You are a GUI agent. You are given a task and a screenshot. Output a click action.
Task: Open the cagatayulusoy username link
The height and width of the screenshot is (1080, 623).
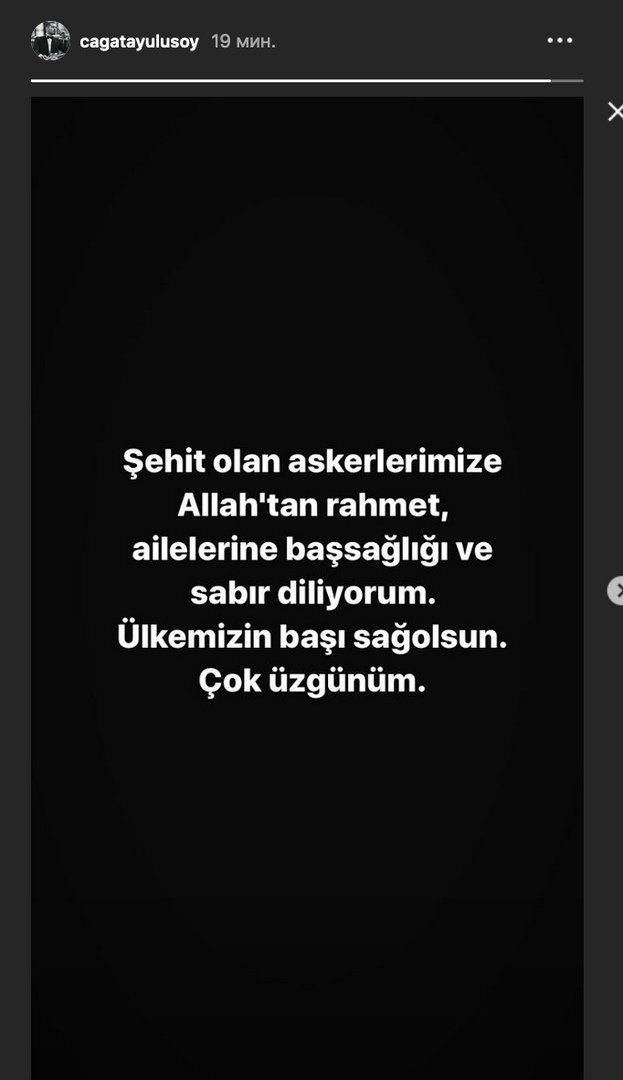(138, 42)
